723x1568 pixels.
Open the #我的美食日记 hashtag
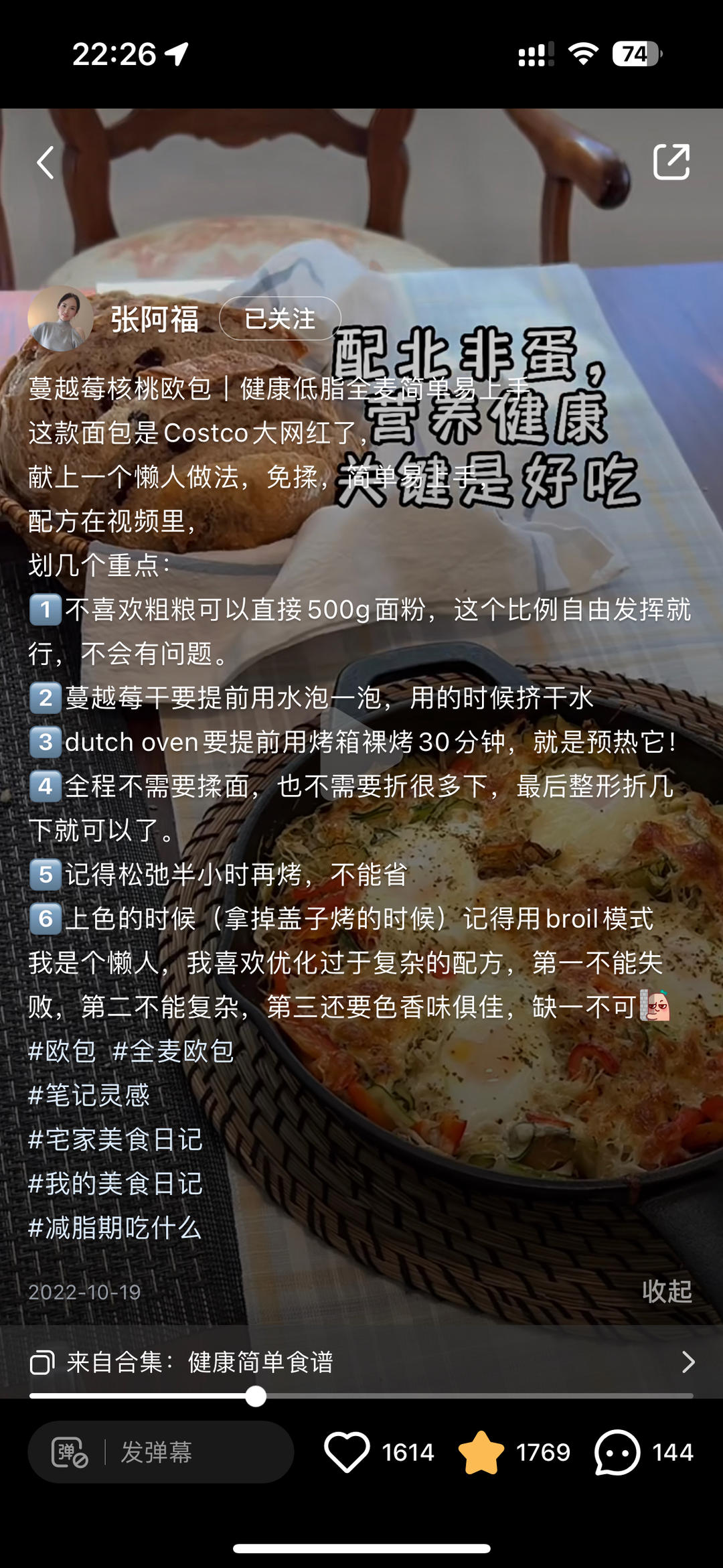(115, 1184)
